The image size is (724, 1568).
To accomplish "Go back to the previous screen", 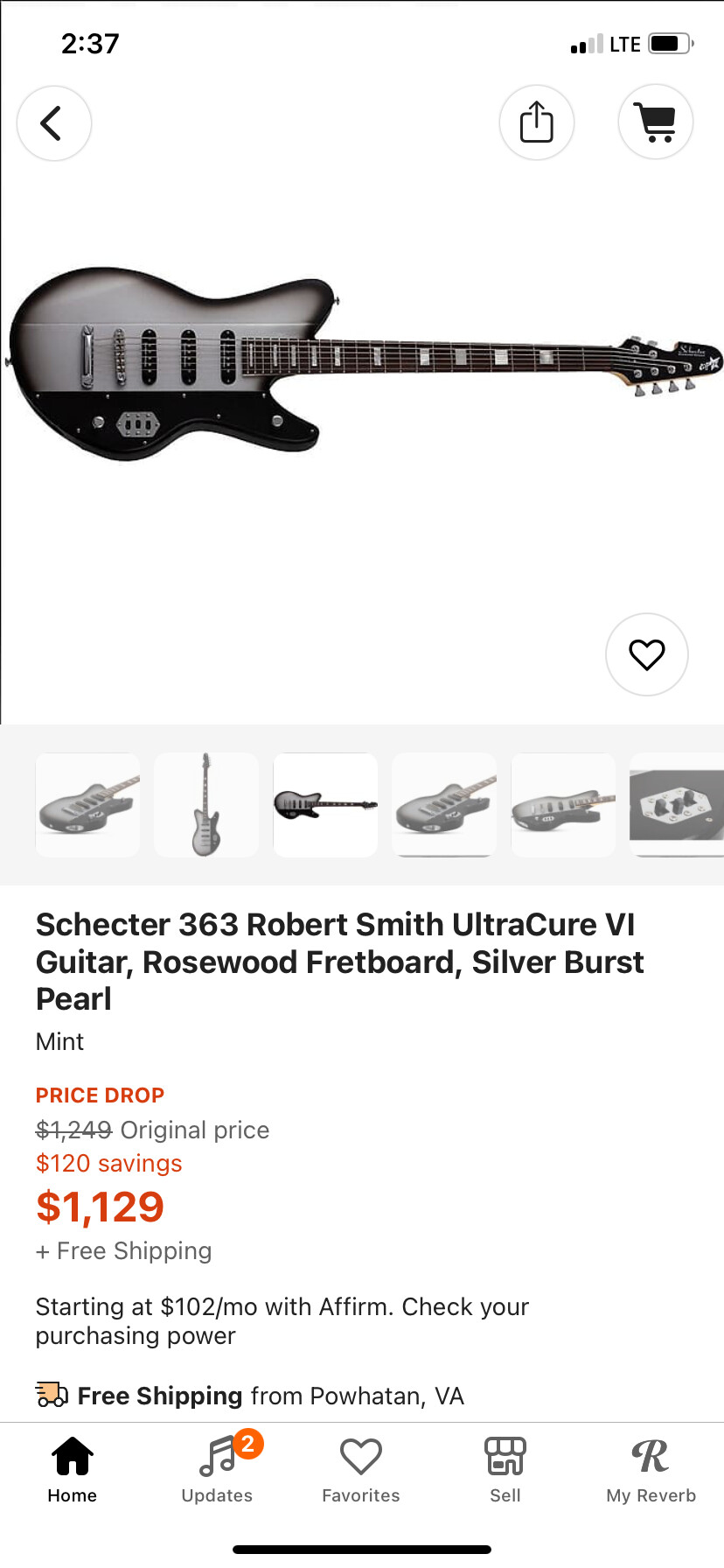I will [x=54, y=123].
